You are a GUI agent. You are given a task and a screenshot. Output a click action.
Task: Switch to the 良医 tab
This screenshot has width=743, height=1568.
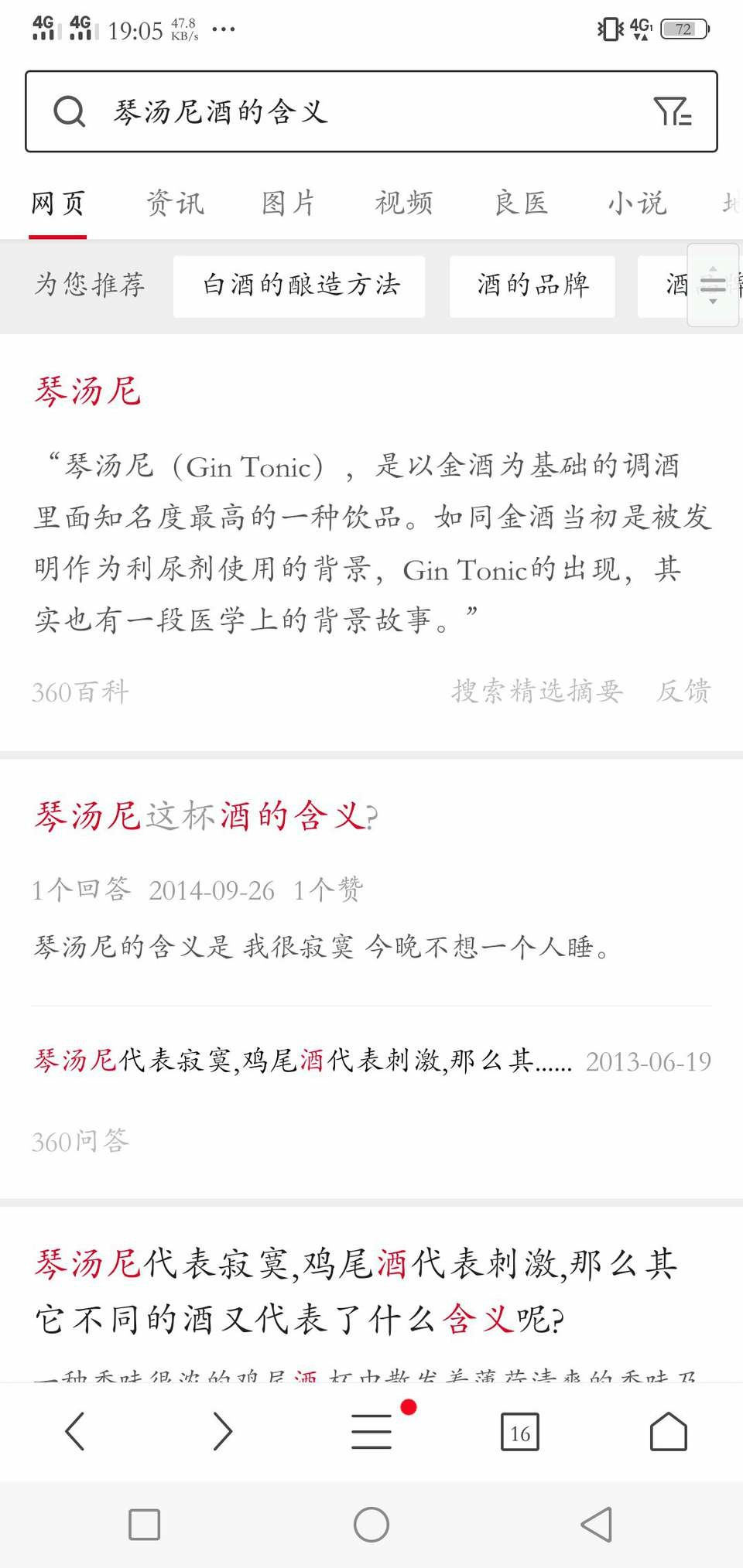[x=521, y=203]
